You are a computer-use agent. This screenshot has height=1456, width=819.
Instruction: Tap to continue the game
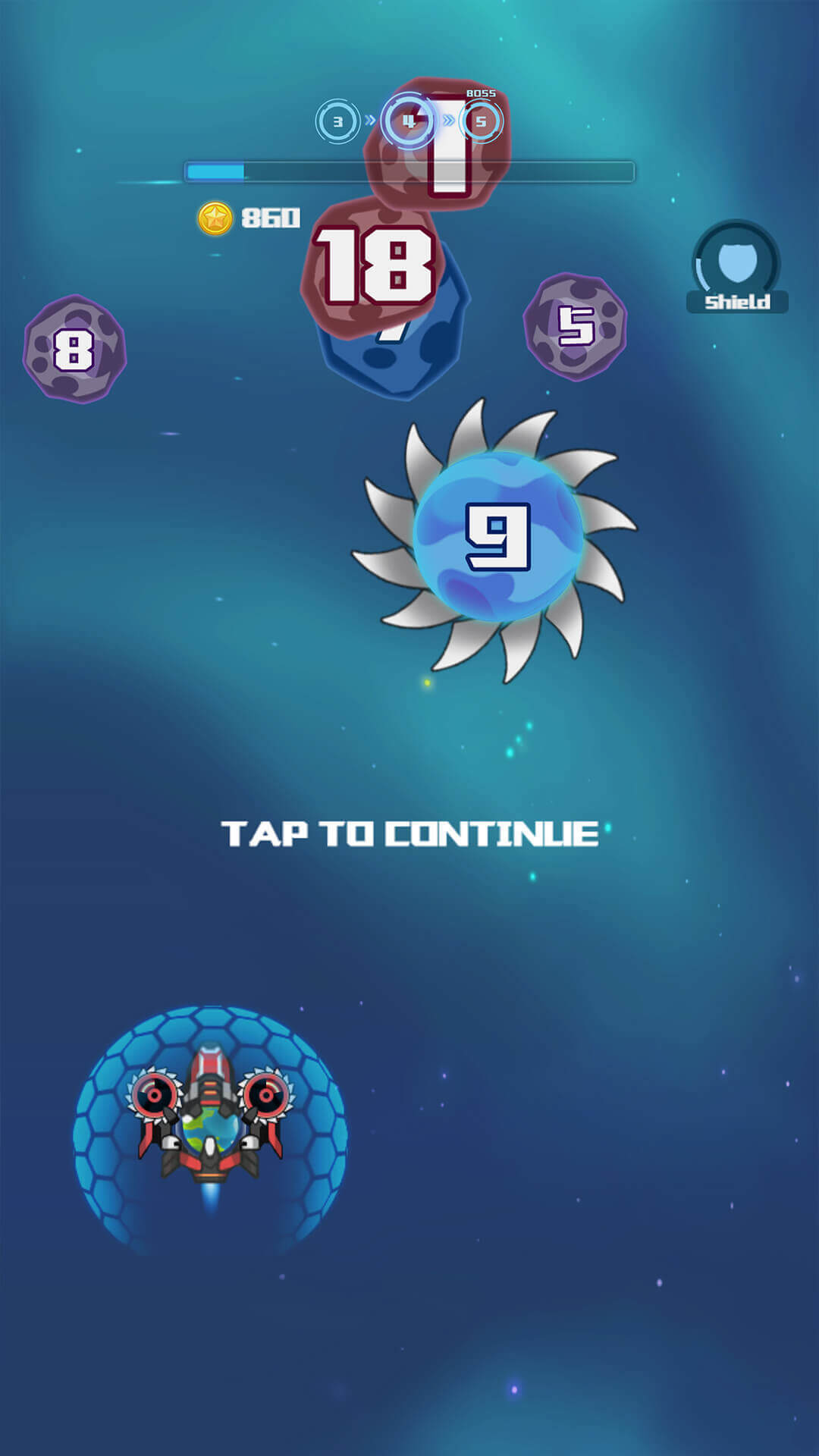point(409,834)
